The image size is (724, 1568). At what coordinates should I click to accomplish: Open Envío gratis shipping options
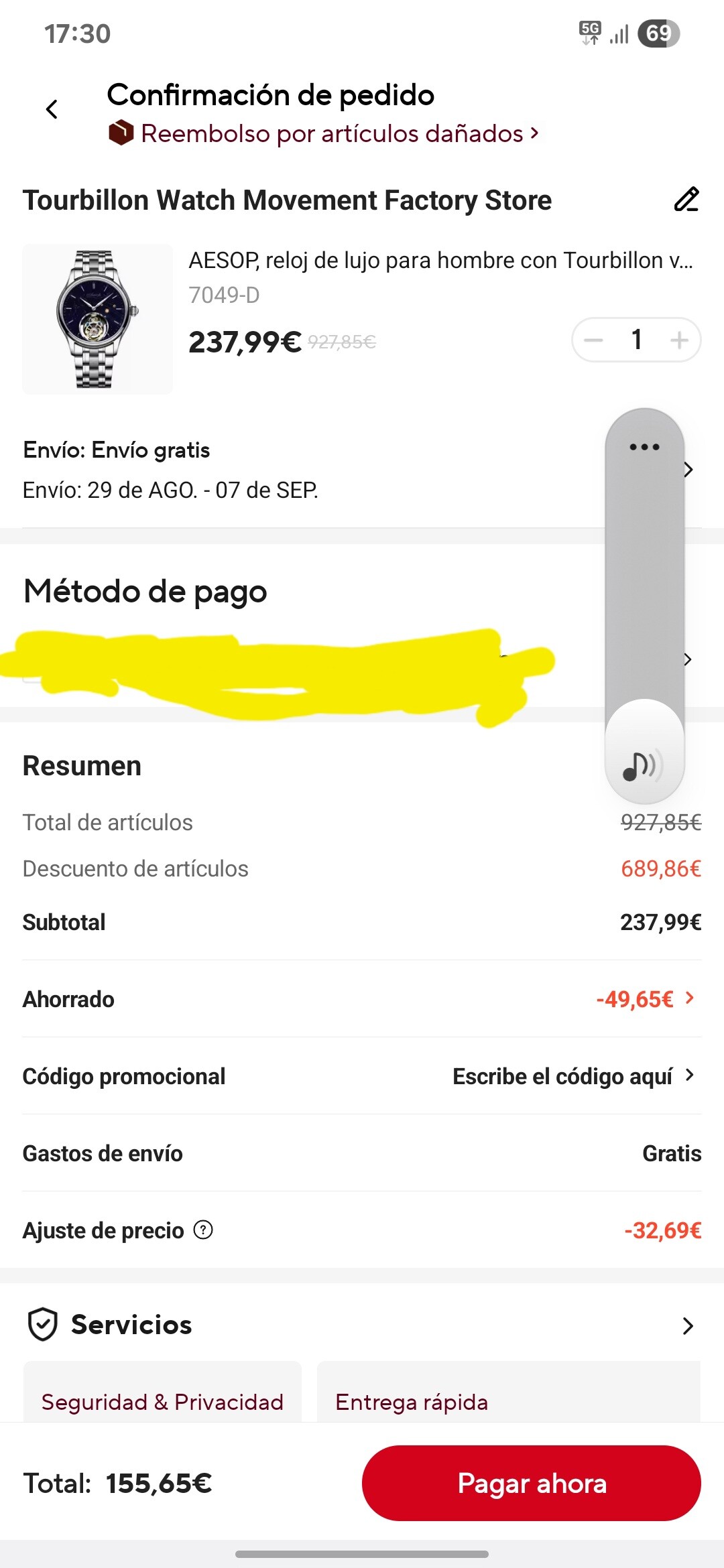coord(688,470)
